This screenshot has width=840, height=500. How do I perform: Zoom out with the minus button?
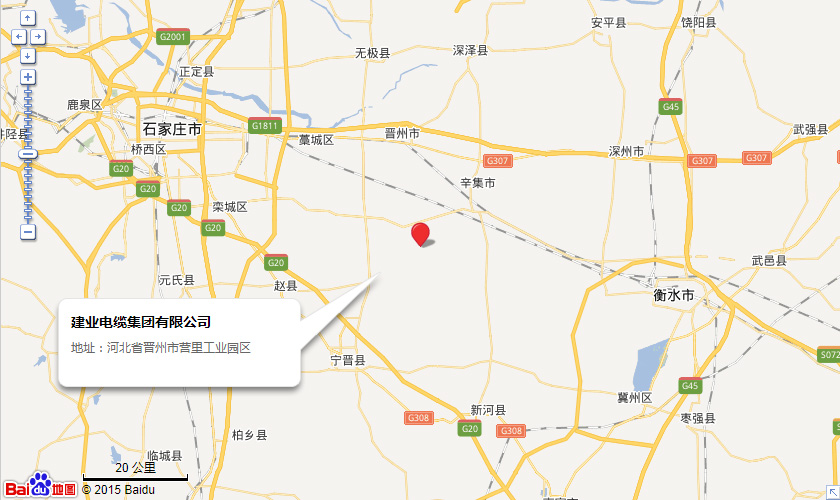point(28,232)
